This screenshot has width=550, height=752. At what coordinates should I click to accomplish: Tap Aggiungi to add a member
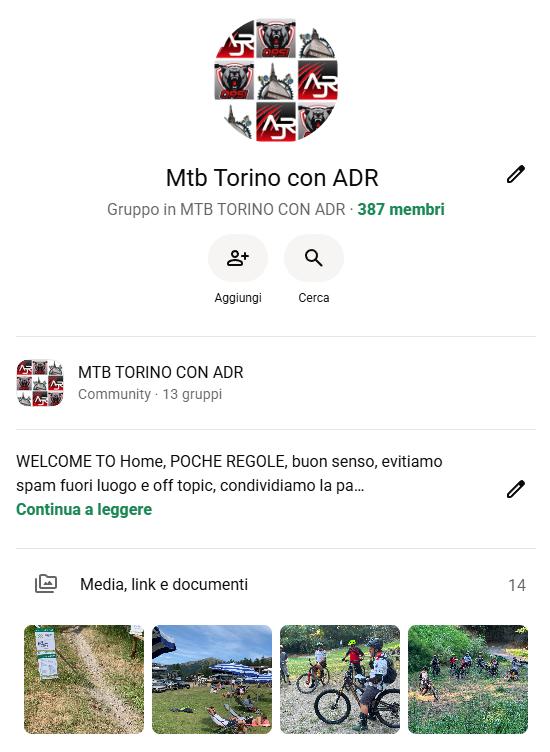coord(238,258)
